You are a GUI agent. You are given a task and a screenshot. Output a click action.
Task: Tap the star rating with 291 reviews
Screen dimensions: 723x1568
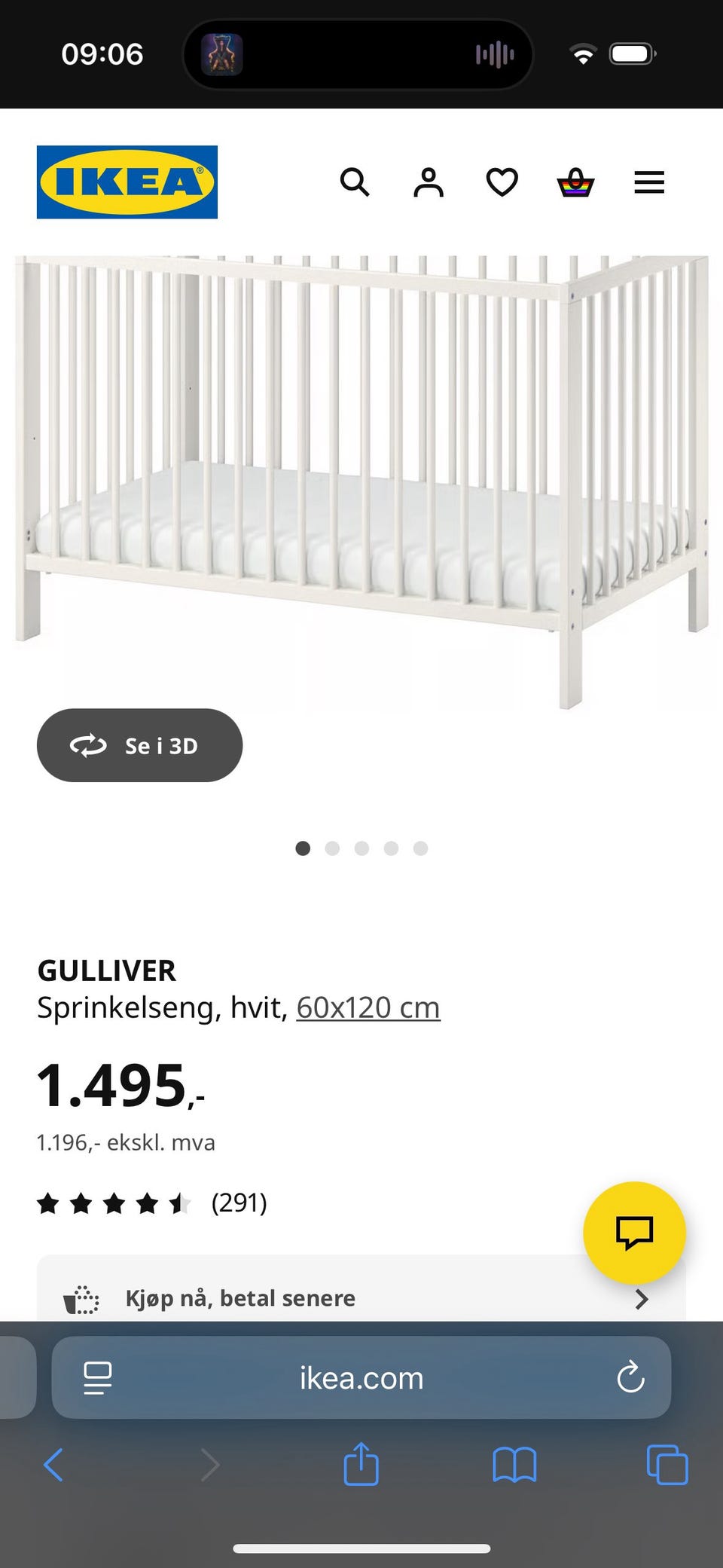click(x=151, y=1203)
